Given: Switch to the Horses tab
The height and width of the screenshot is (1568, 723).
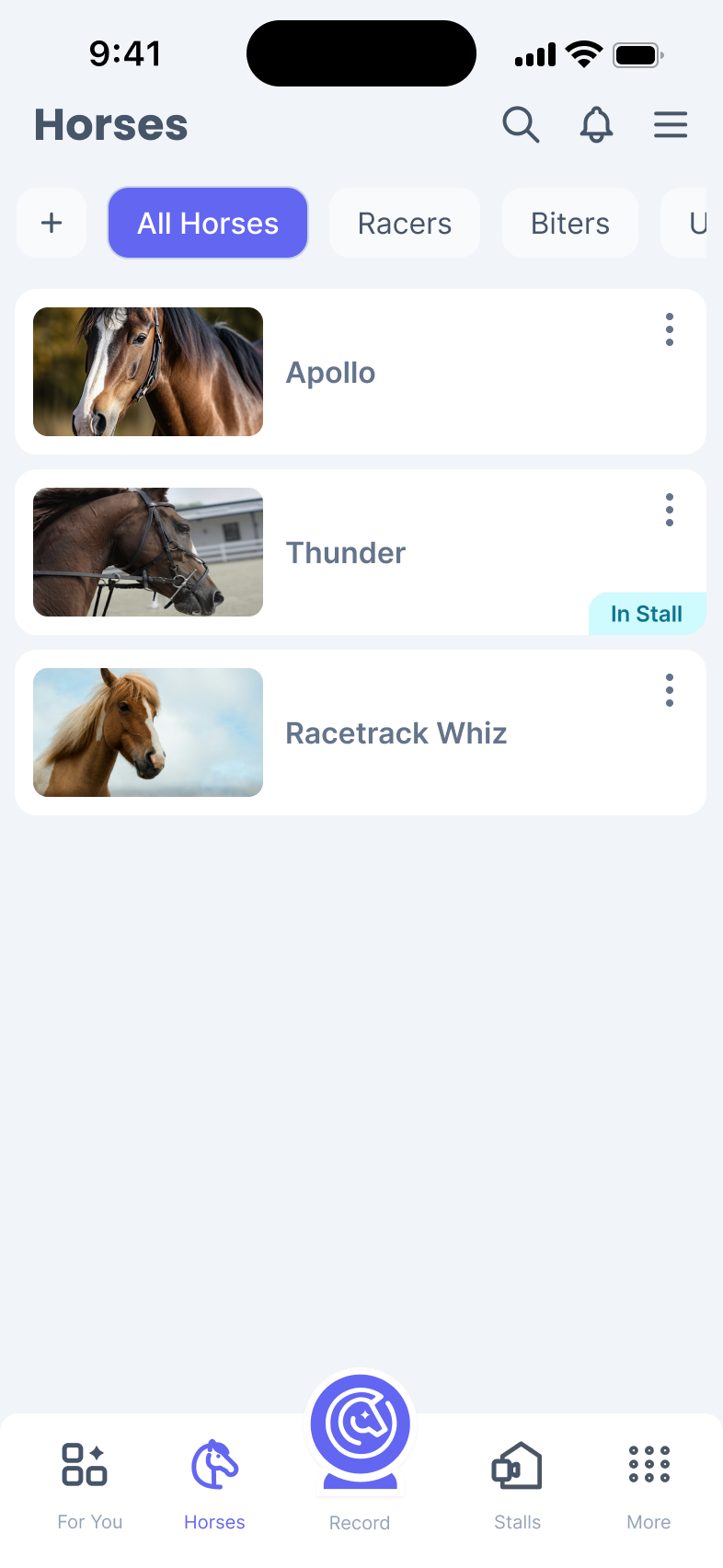Looking at the screenshot, I should tap(213, 1483).
